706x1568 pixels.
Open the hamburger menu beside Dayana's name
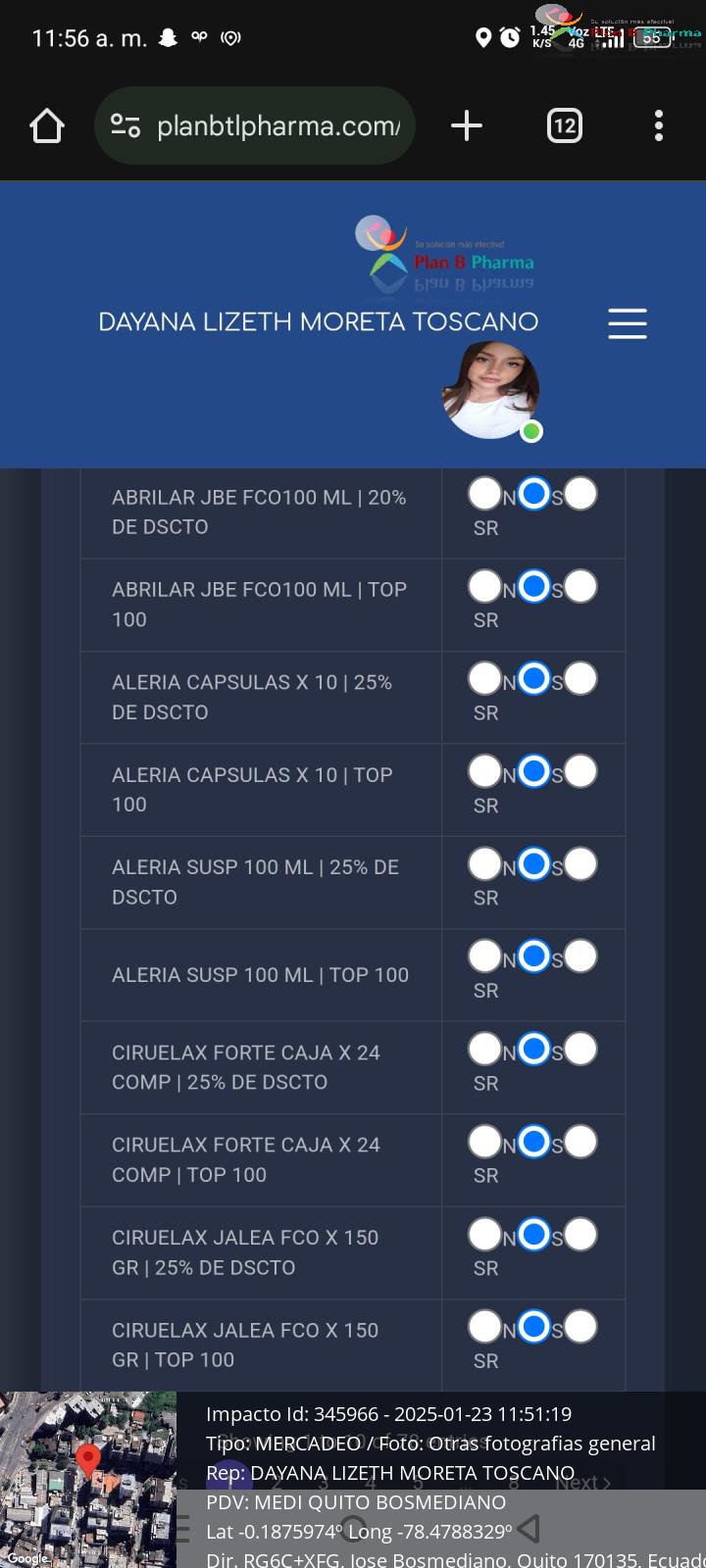click(628, 322)
